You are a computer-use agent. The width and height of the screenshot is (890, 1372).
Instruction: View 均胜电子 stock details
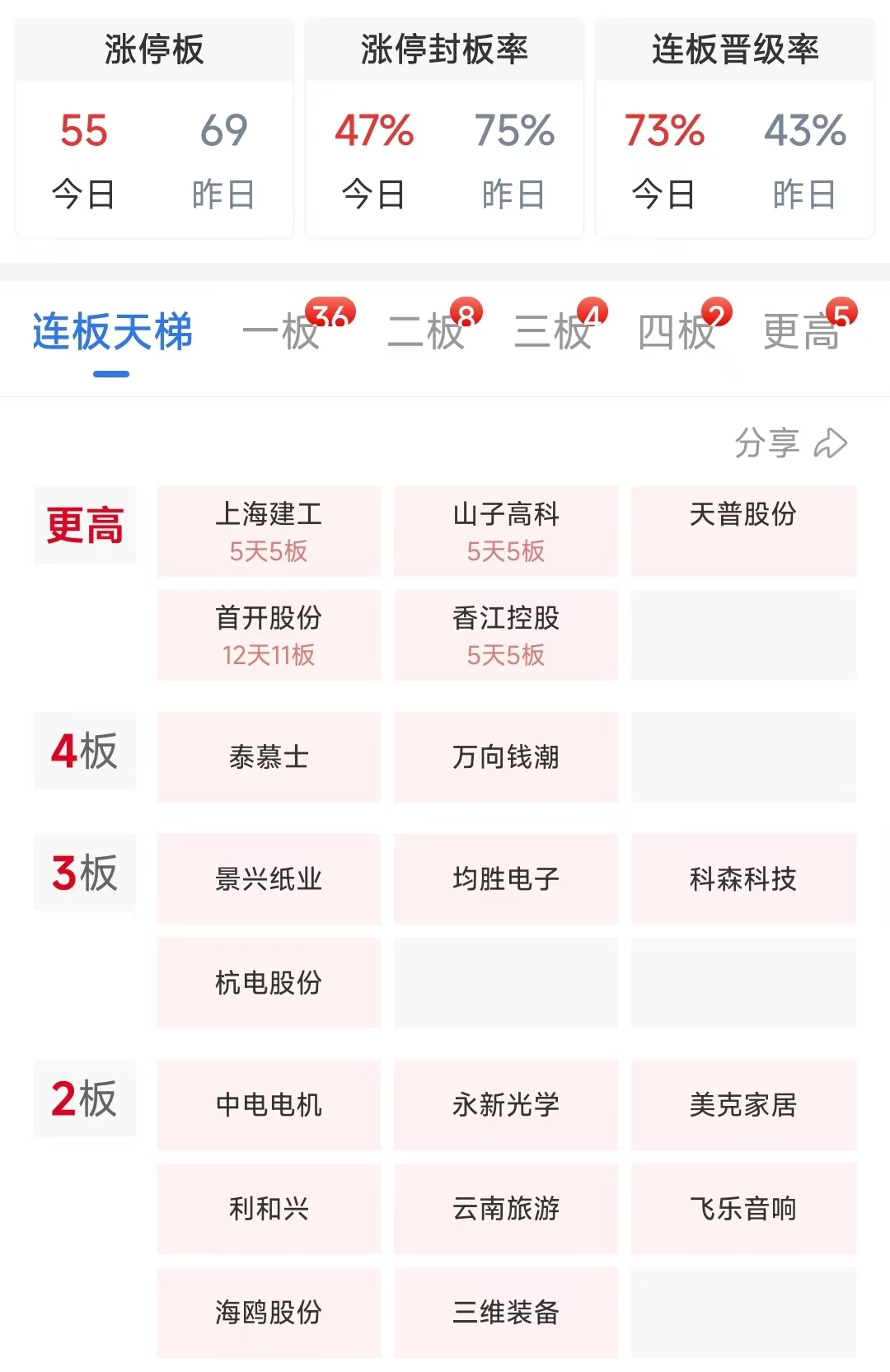506,878
